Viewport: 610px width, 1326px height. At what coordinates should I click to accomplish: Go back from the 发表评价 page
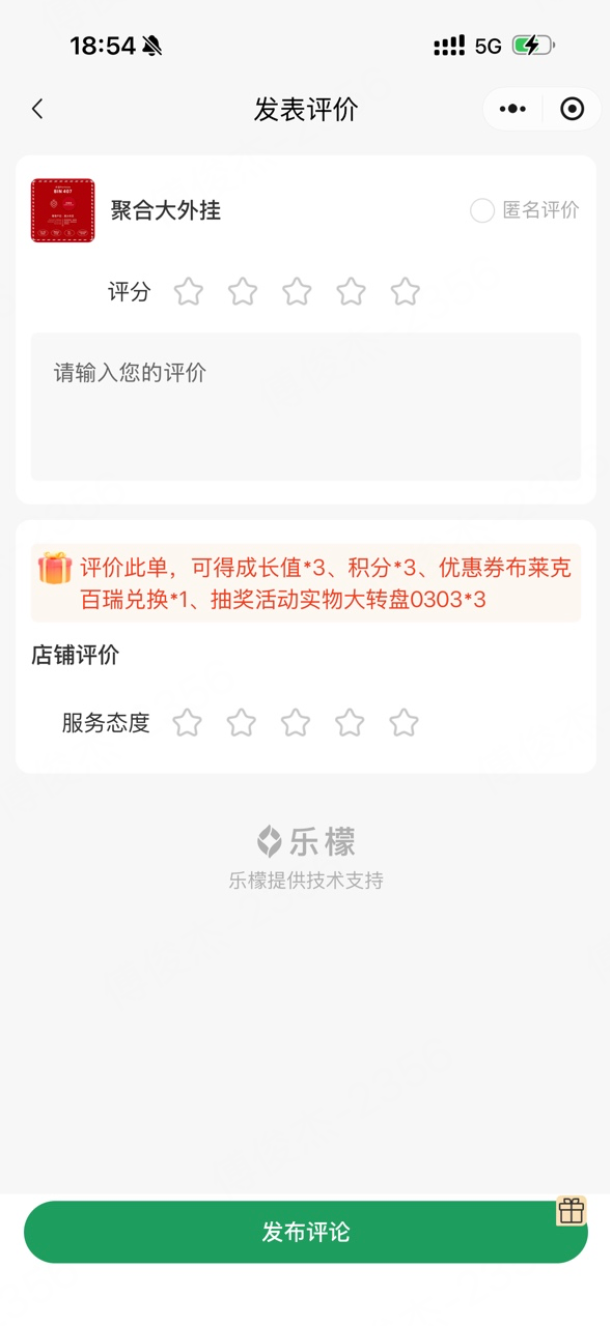pos(37,109)
